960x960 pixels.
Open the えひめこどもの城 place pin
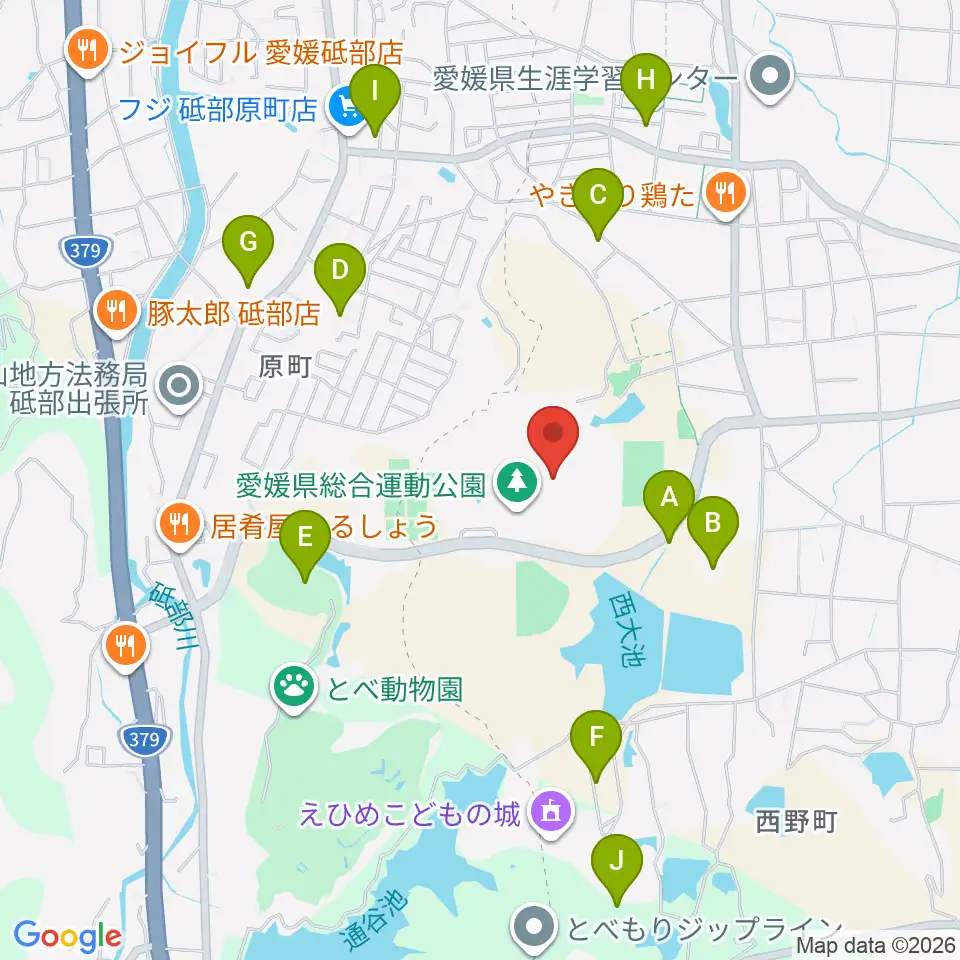[x=553, y=814]
